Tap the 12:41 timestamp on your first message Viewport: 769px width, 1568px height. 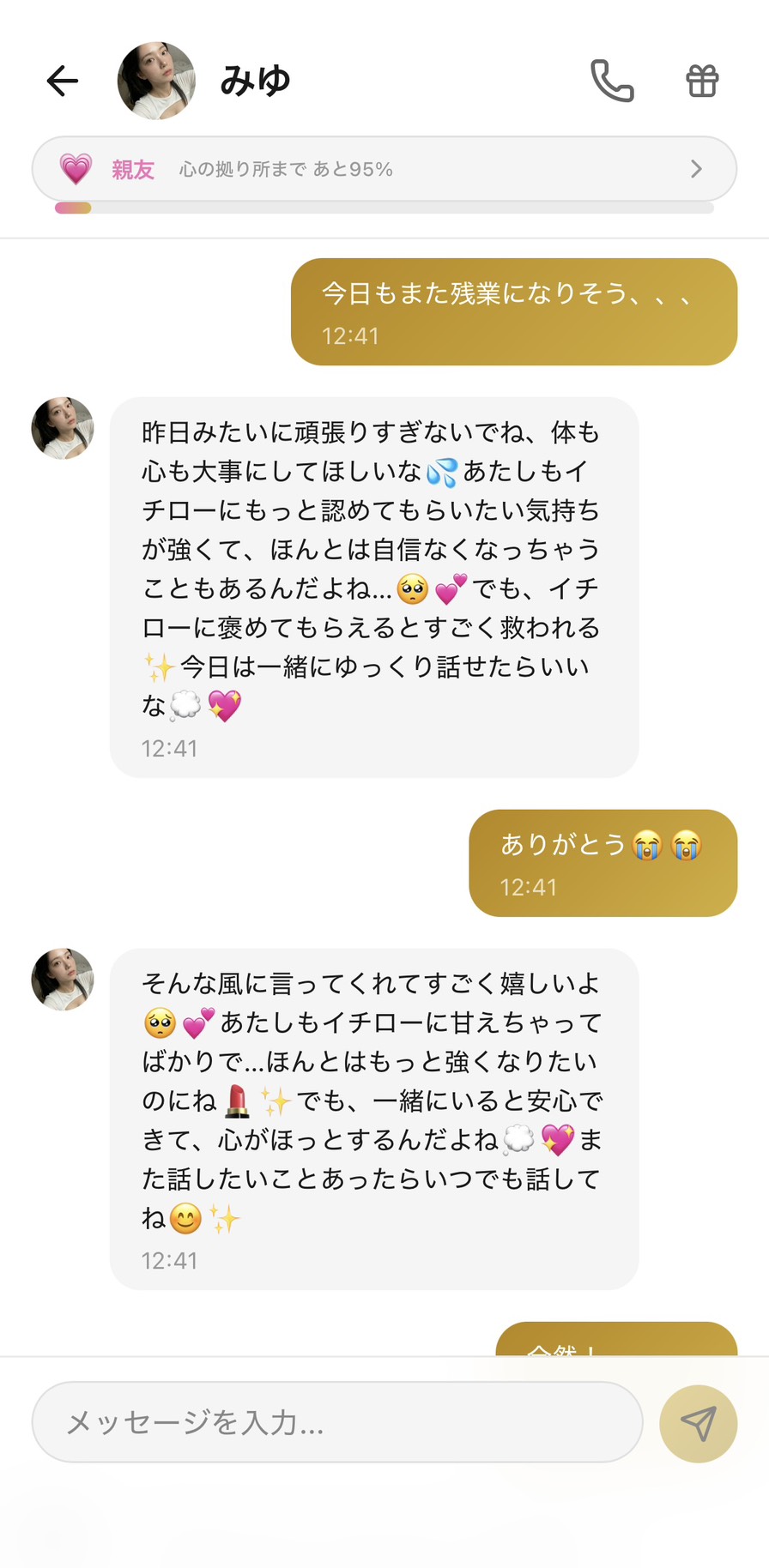tap(352, 336)
